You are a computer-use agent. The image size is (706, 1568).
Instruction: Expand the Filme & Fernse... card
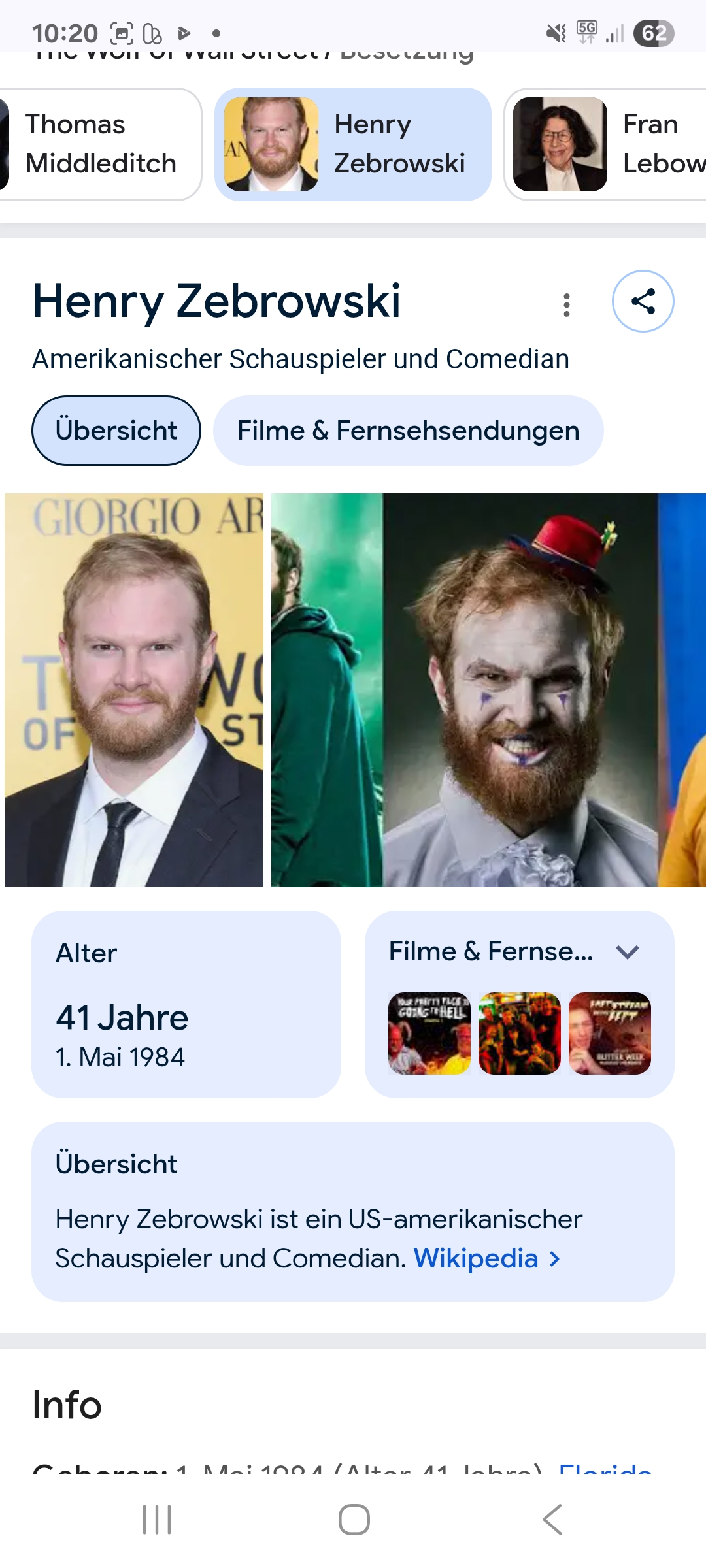click(x=627, y=953)
